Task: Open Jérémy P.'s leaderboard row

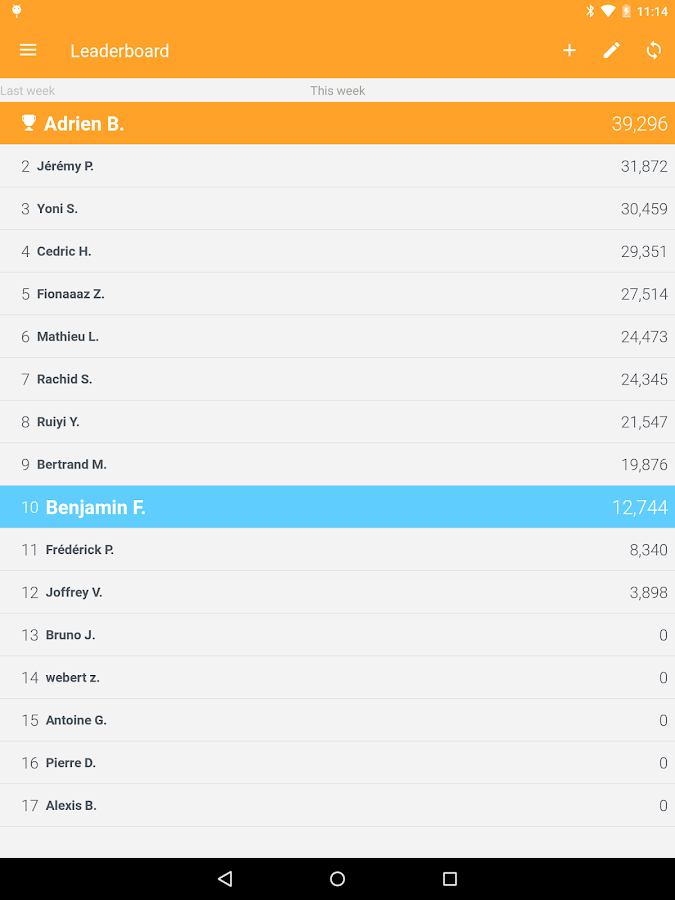Action: [x=338, y=166]
